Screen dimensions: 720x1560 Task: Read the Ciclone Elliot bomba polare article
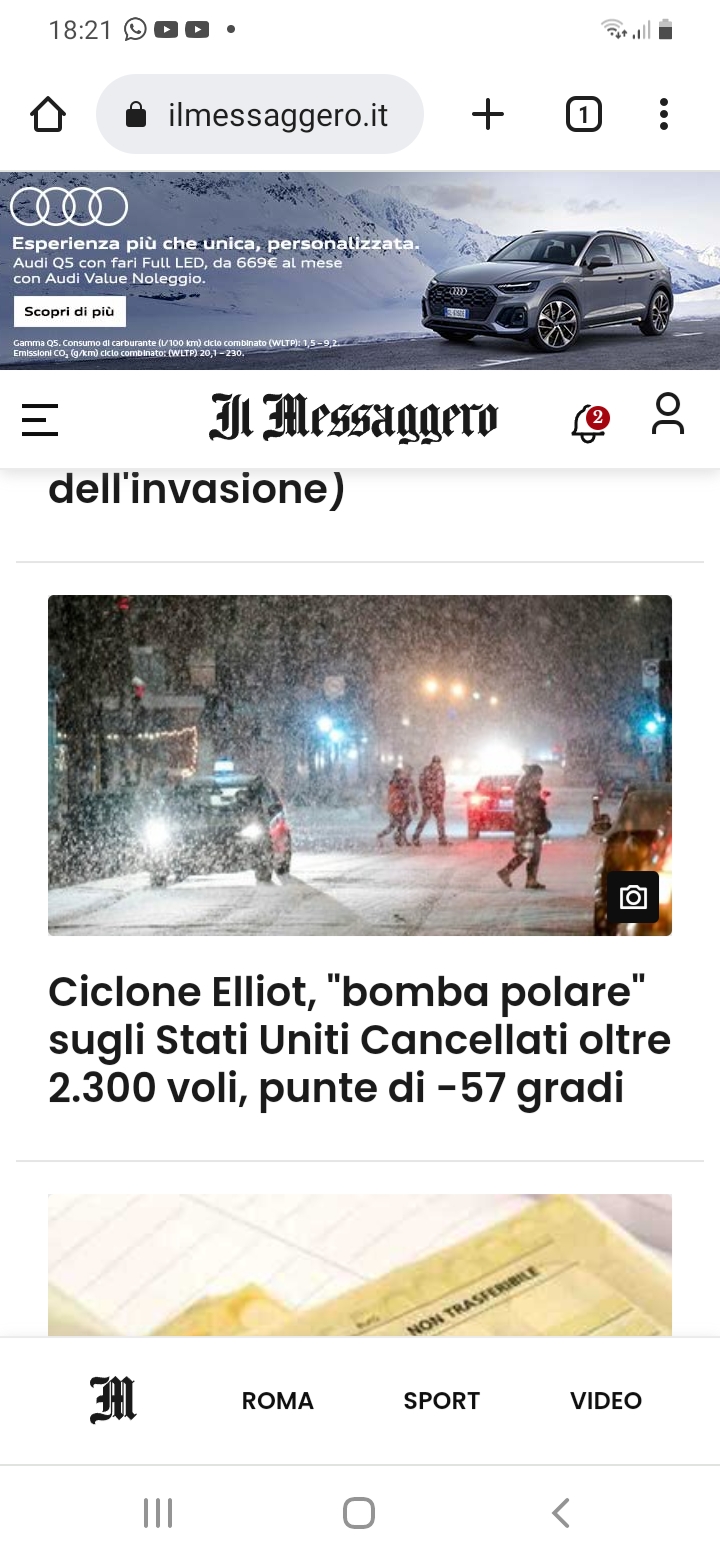(360, 1040)
